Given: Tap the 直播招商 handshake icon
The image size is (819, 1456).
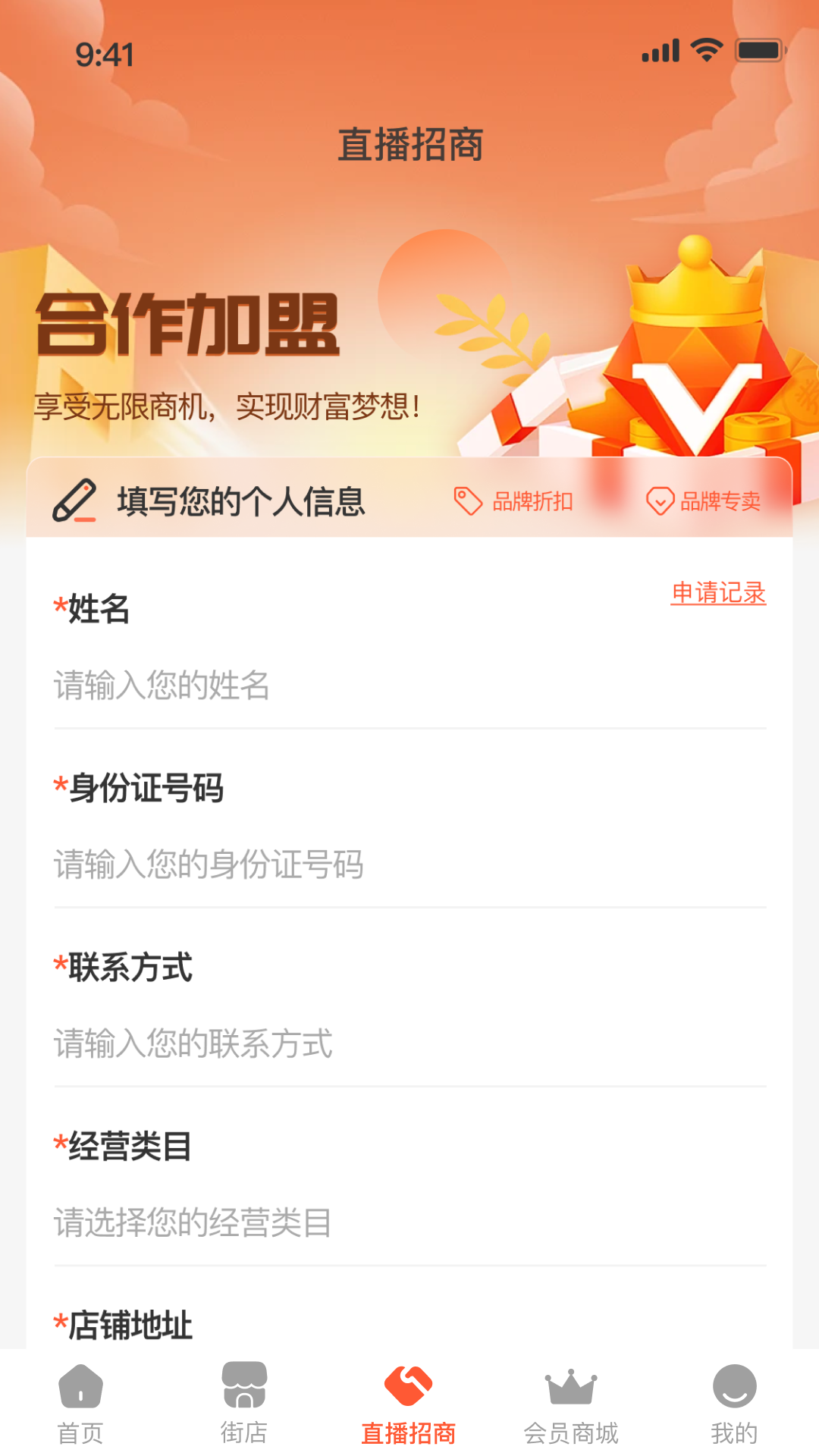Looking at the screenshot, I should 409,1388.
